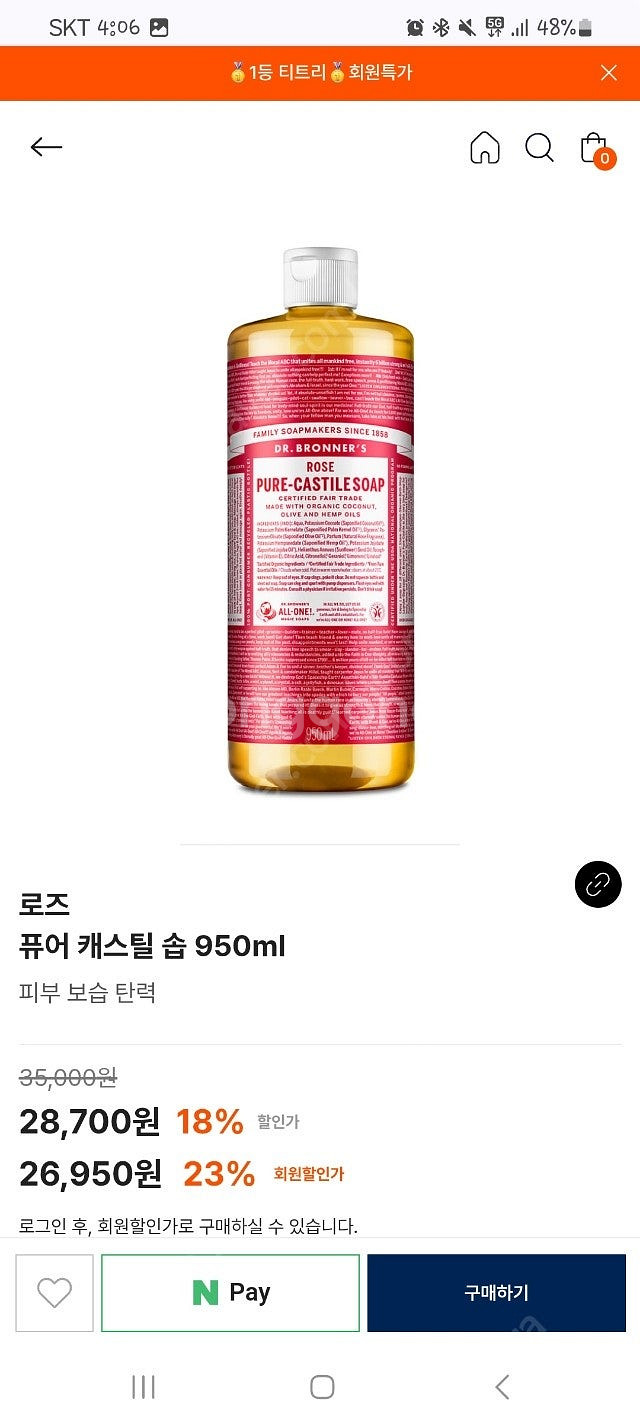This screenshot has height=1422, width=640.
Task: Open the shop home icon
Action: click(x=485, y=148)
